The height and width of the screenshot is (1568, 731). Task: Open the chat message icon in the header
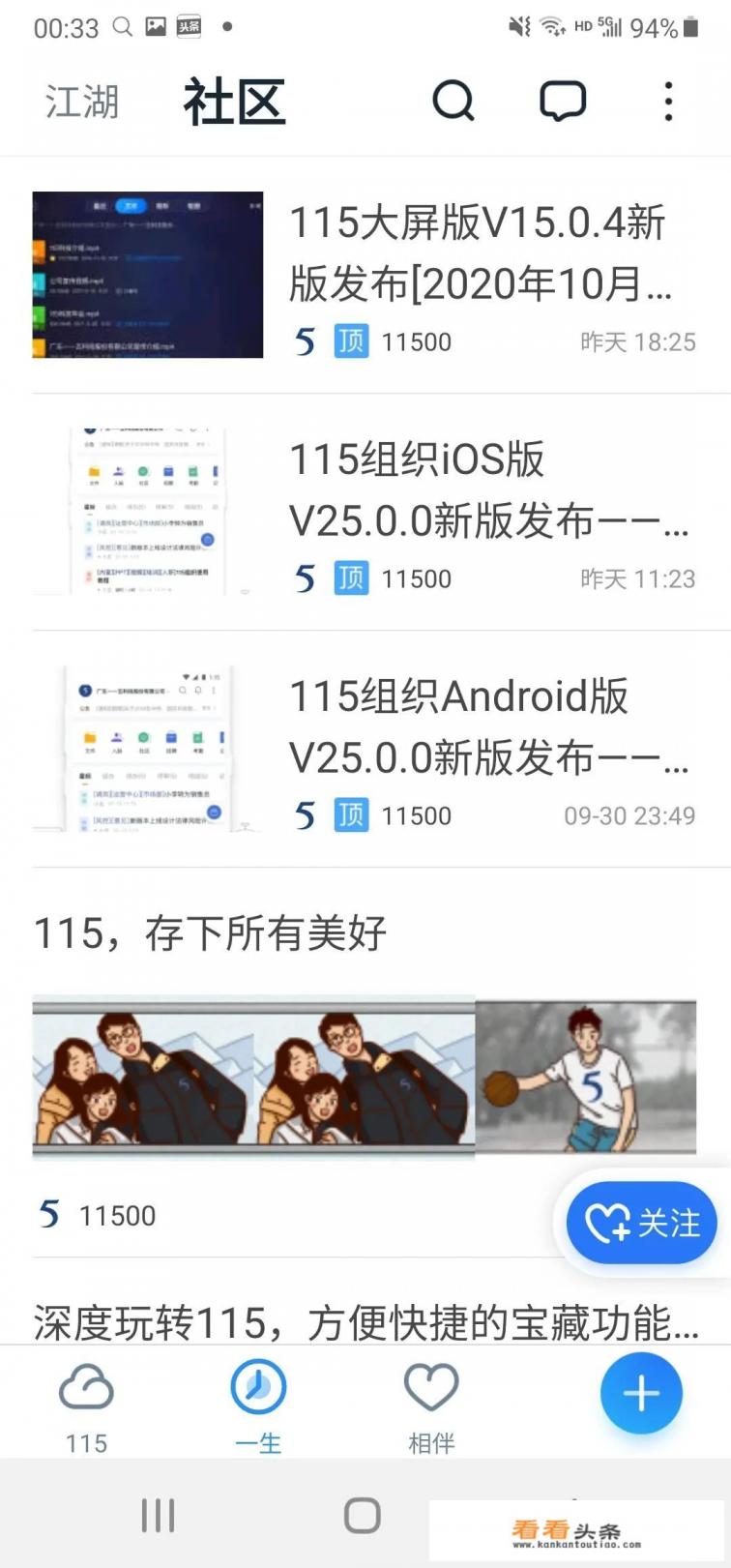[x=564, y=100]
